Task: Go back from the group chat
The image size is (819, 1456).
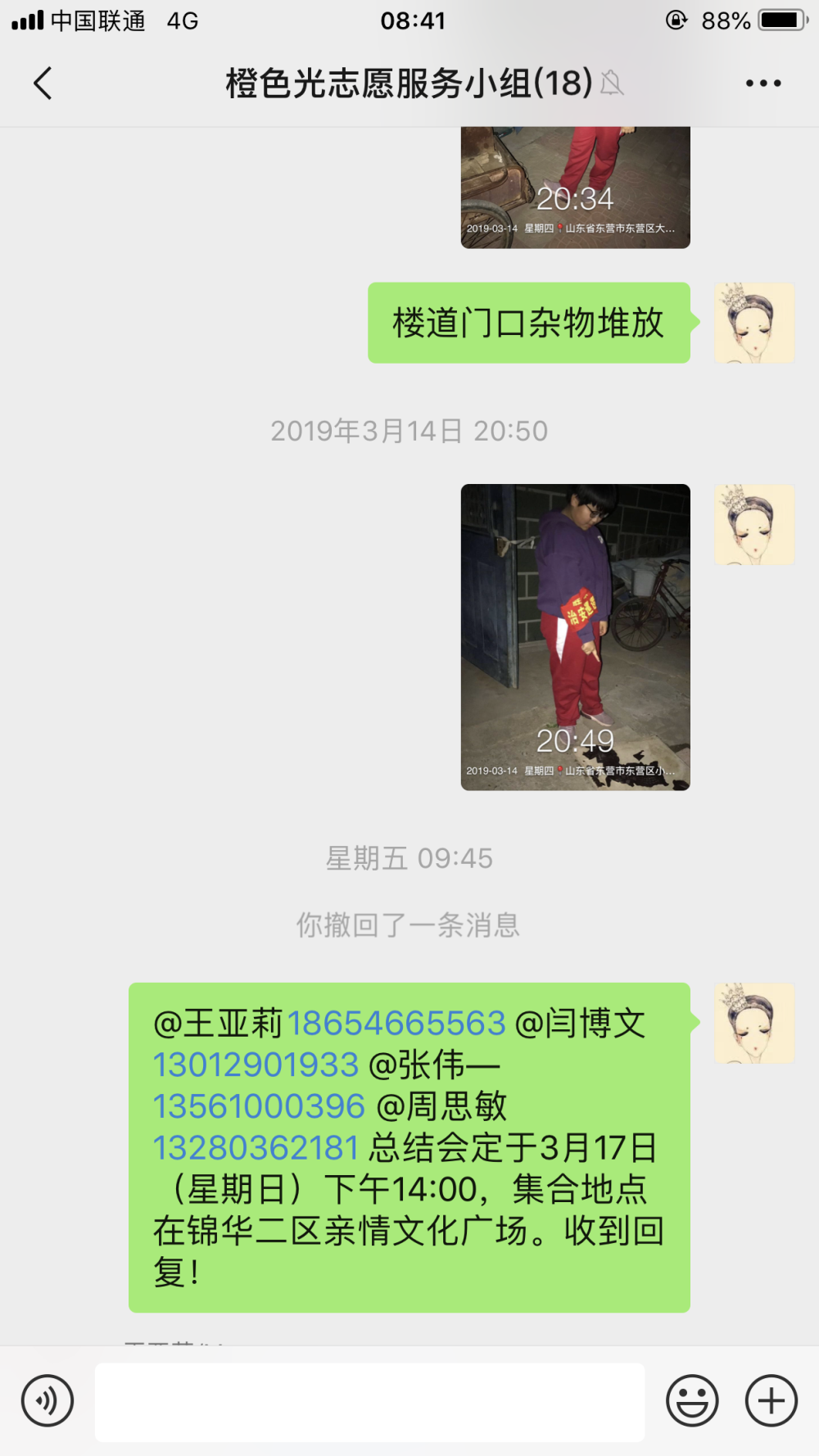Action: pos(43,84)
